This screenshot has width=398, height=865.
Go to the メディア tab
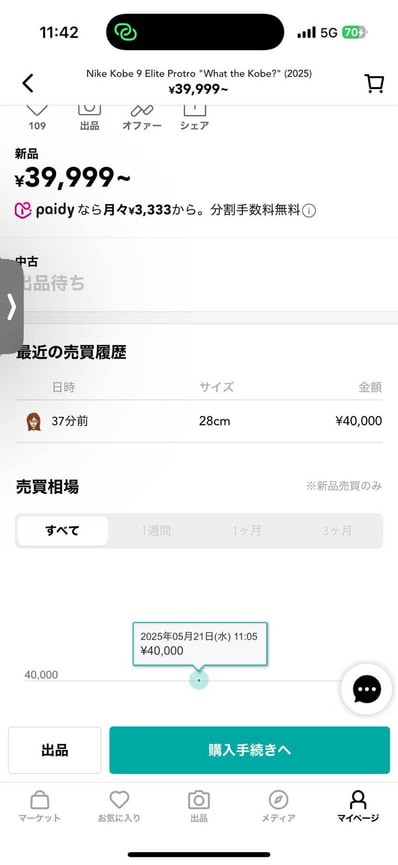[x=278, y=807]
